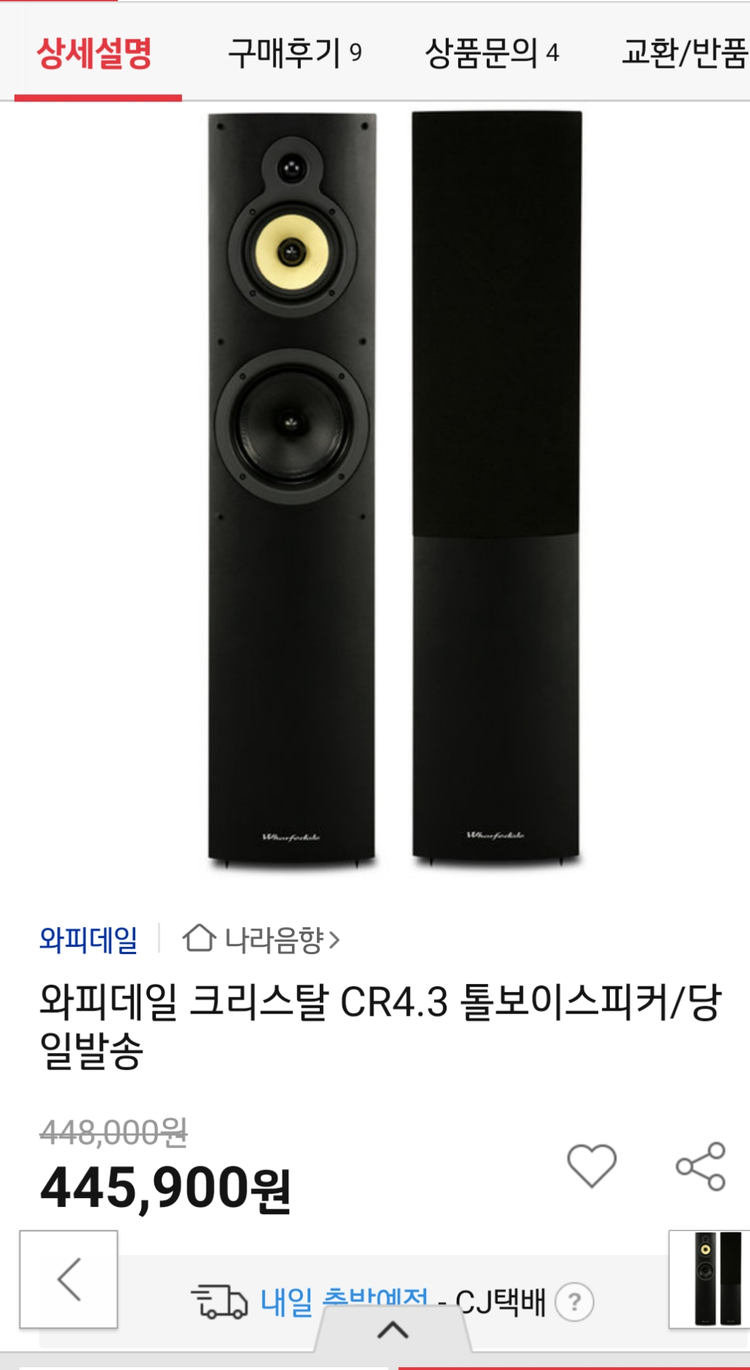Screen dimensions: 750x1370
Task: Tap the heart outline to favorite the speakers
Action: (590, 1166)
